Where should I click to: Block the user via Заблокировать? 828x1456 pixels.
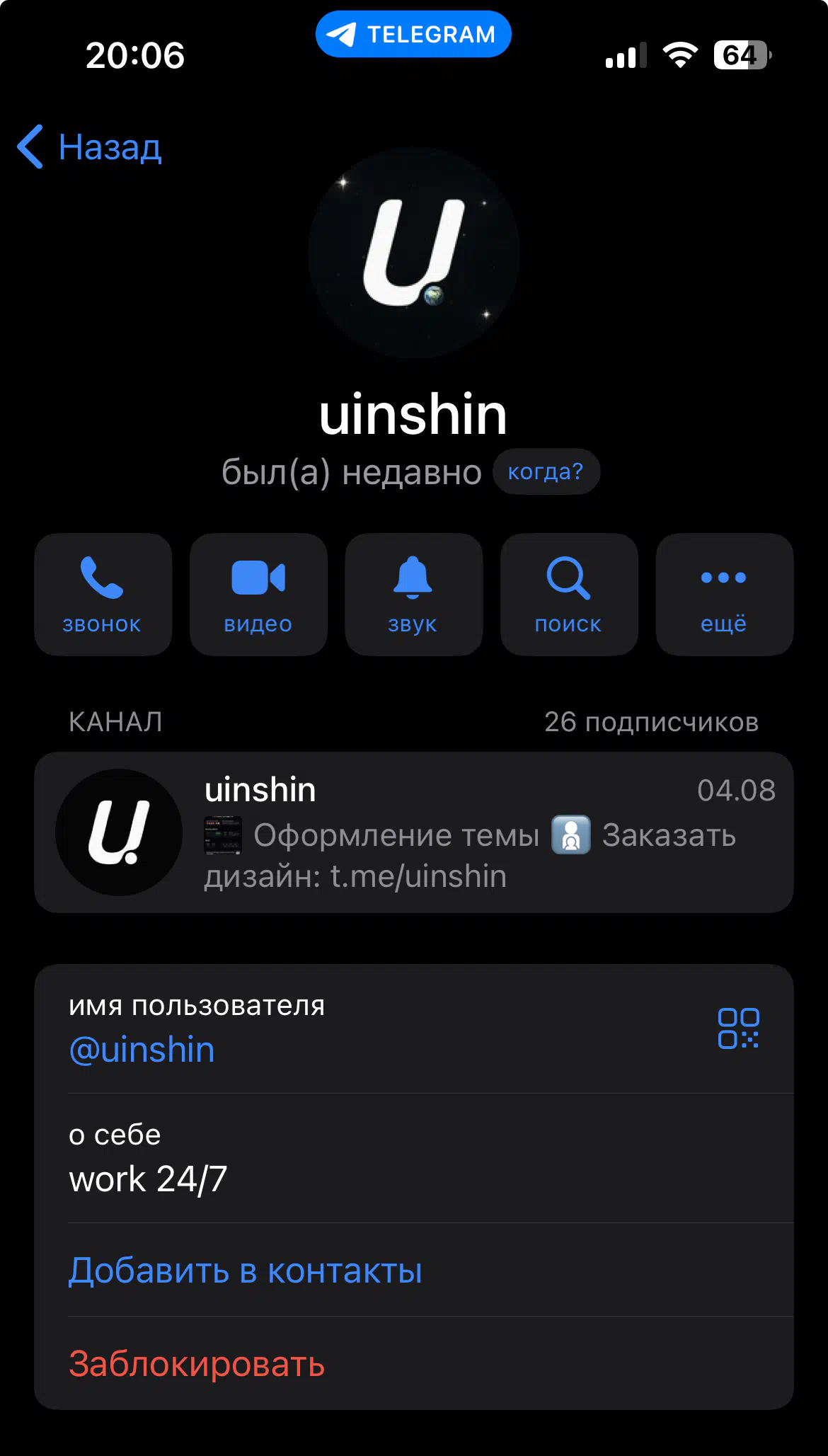coord(197,1364)
